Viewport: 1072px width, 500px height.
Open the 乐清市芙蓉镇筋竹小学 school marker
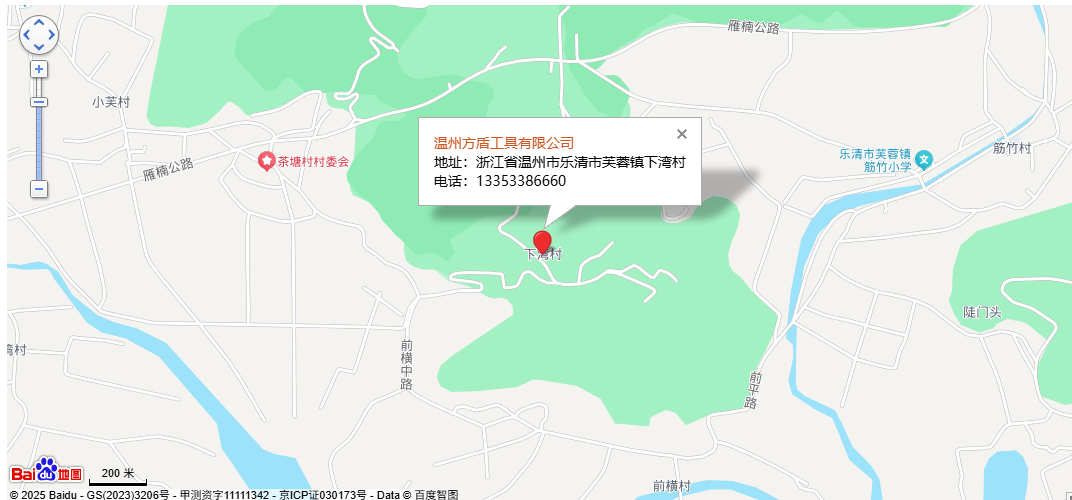(x=925, y=159)
